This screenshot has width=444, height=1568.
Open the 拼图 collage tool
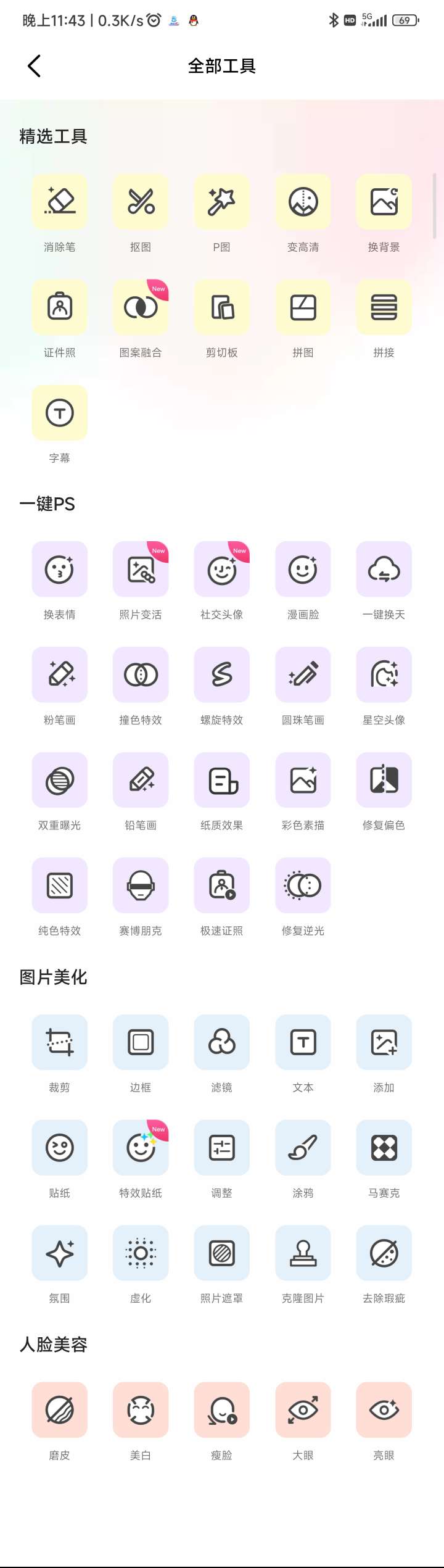(x=303, y=307)
